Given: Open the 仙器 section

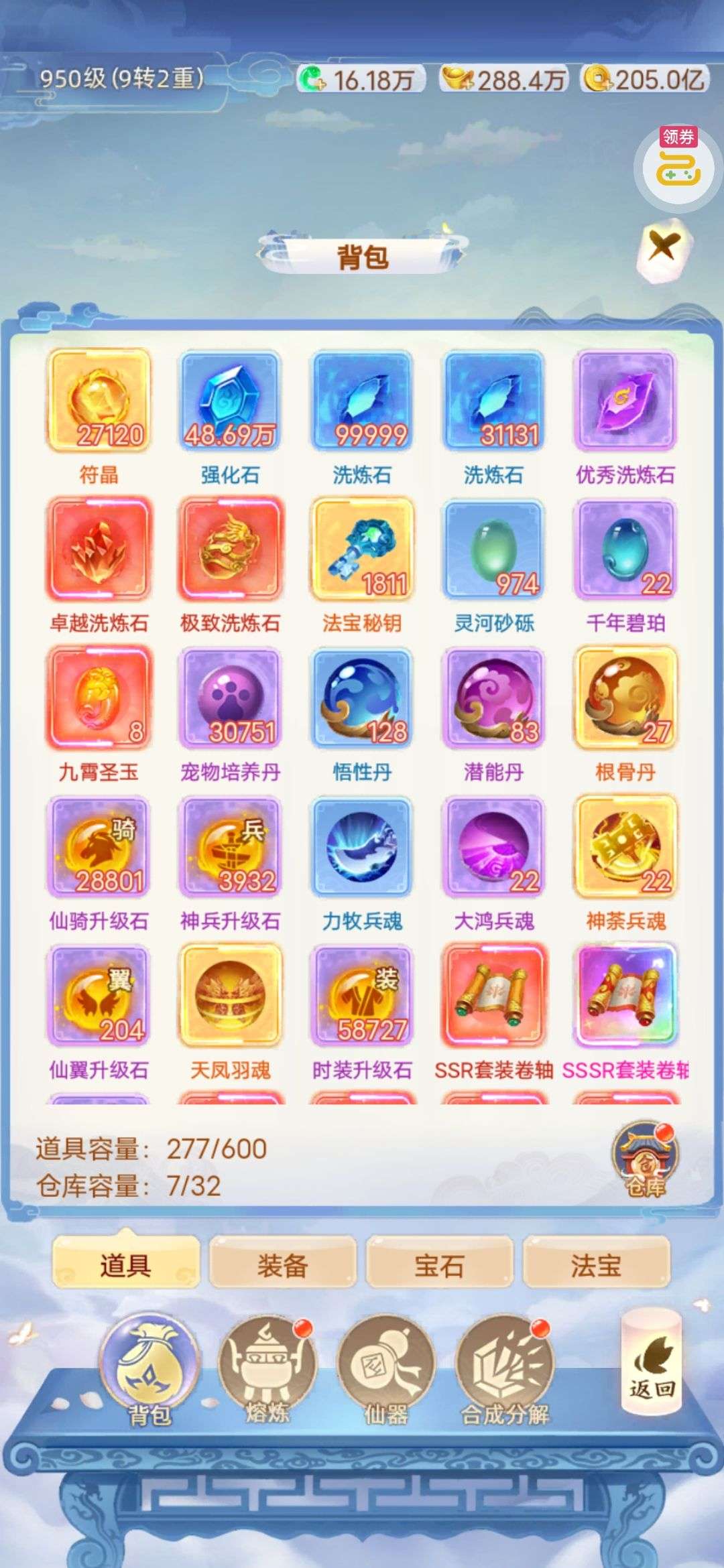Looking at the screenshot, I should 385,1368.
